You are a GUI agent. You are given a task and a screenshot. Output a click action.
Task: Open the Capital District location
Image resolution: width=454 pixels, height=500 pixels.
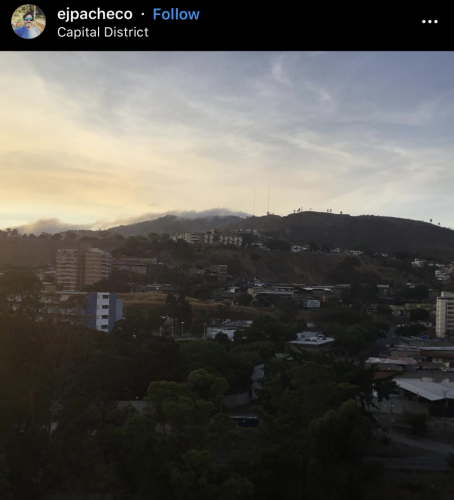[103, 32]
